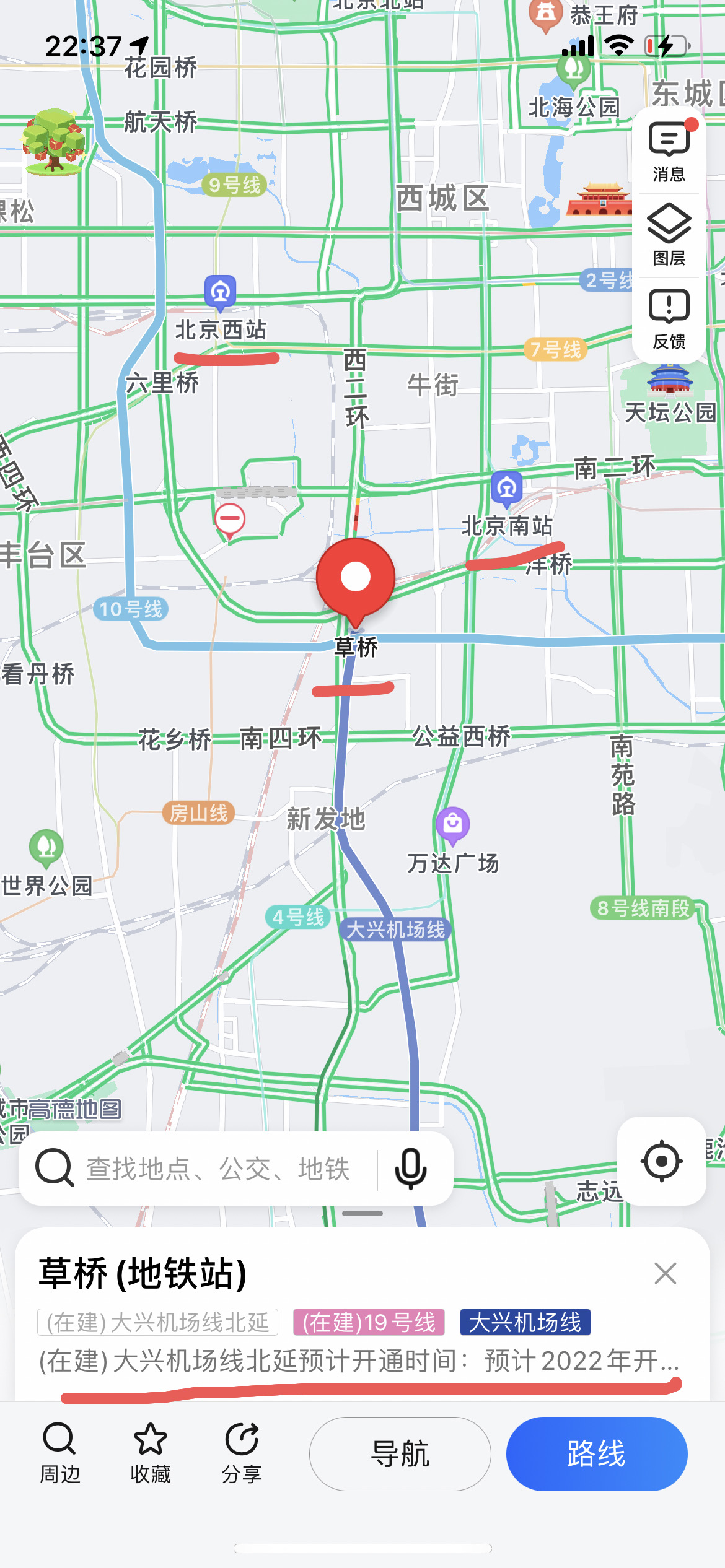The height and width of the screenshot is (1568, 725).
Task: Share this location via 分享
Action: (x=242, y=1453)
